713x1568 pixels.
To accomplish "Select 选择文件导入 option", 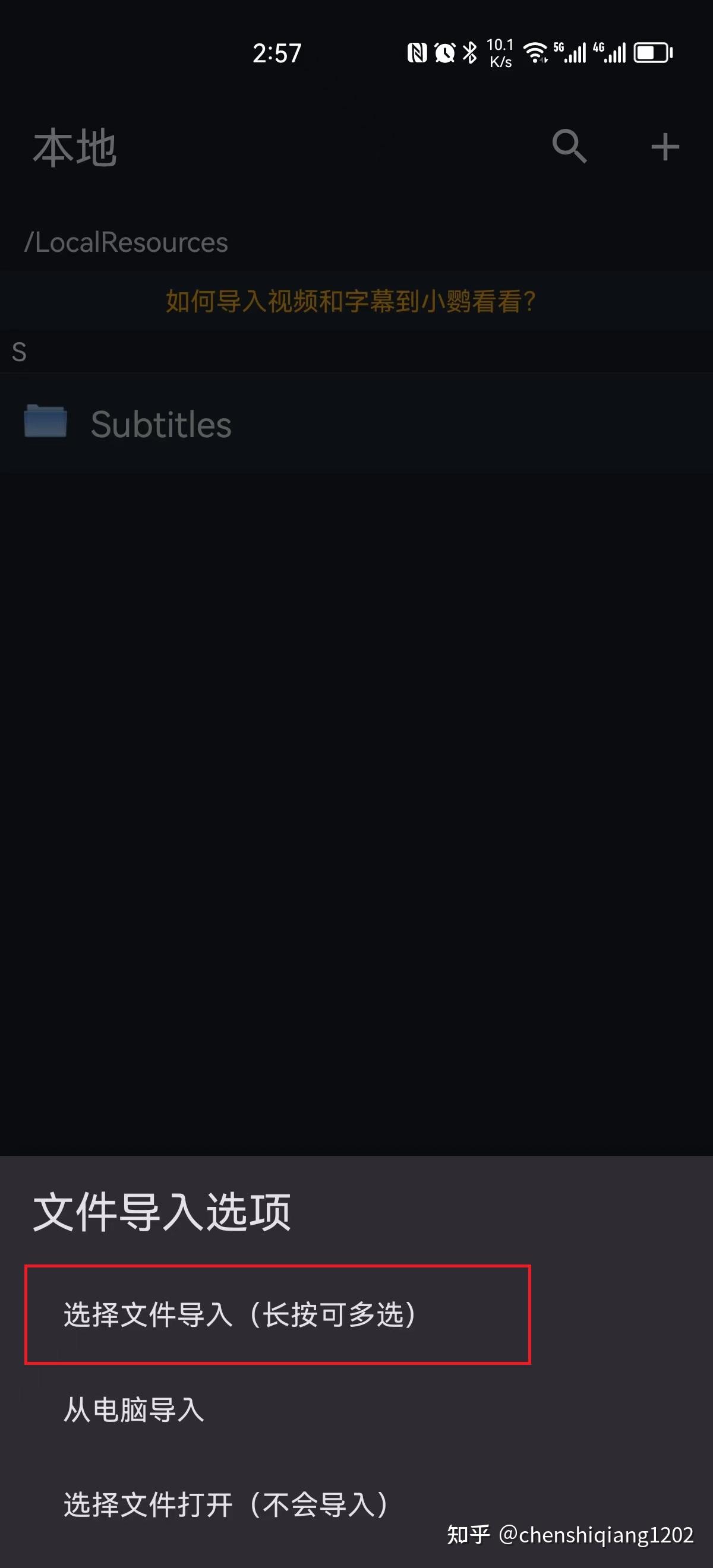I will (240, 1315).
